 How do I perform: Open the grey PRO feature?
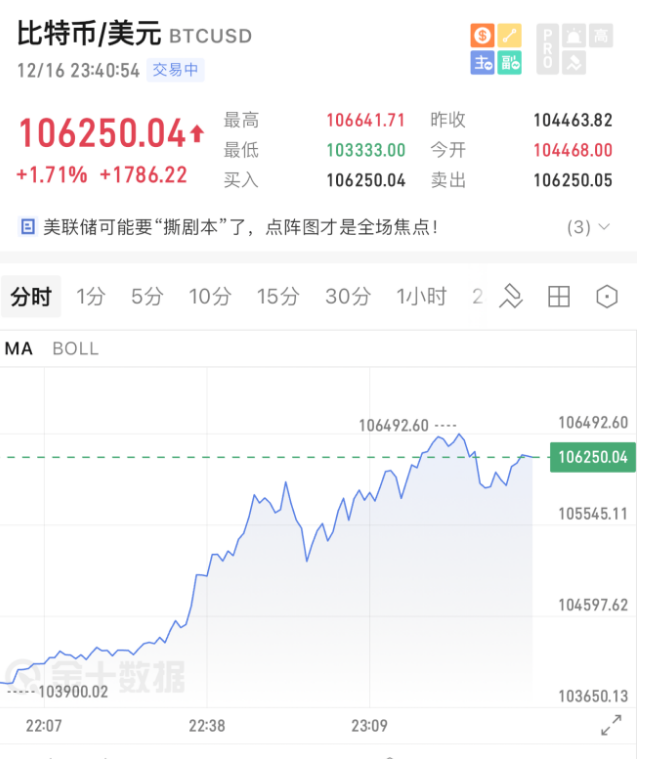click(x=547, y=49)
